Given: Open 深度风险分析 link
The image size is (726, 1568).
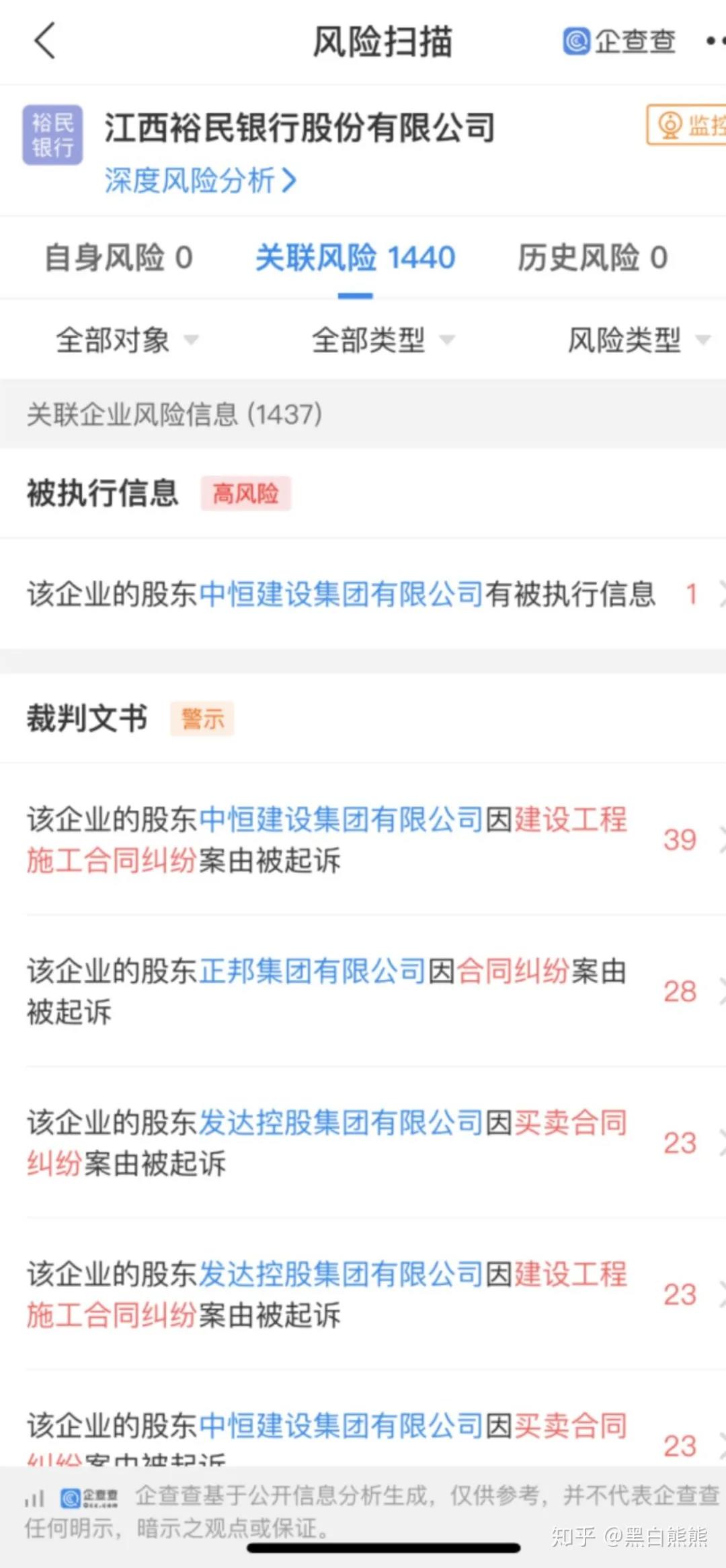Looking at the screenshot, I should (200, 180).
